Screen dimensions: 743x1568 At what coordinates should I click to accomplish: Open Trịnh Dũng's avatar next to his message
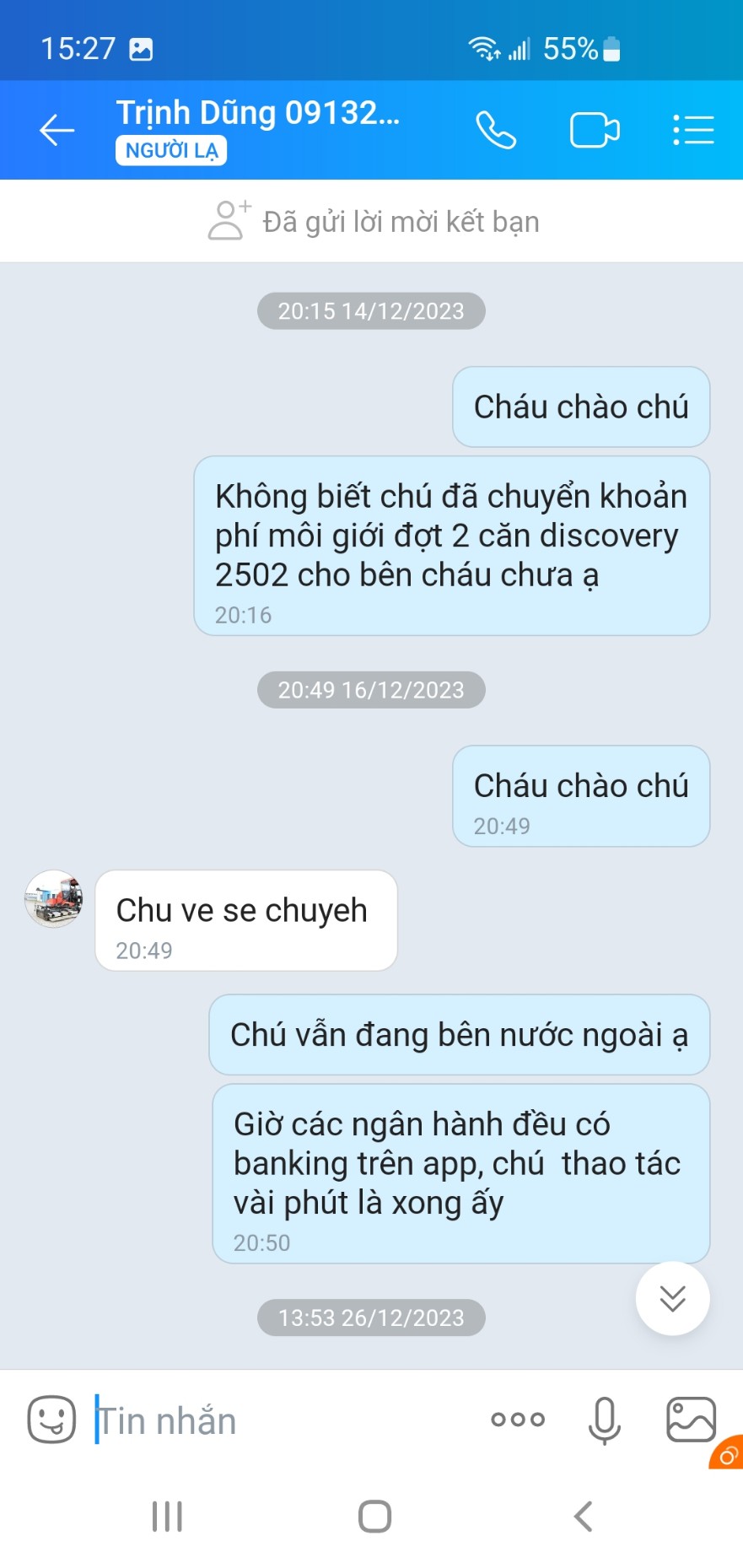[54, 899]
